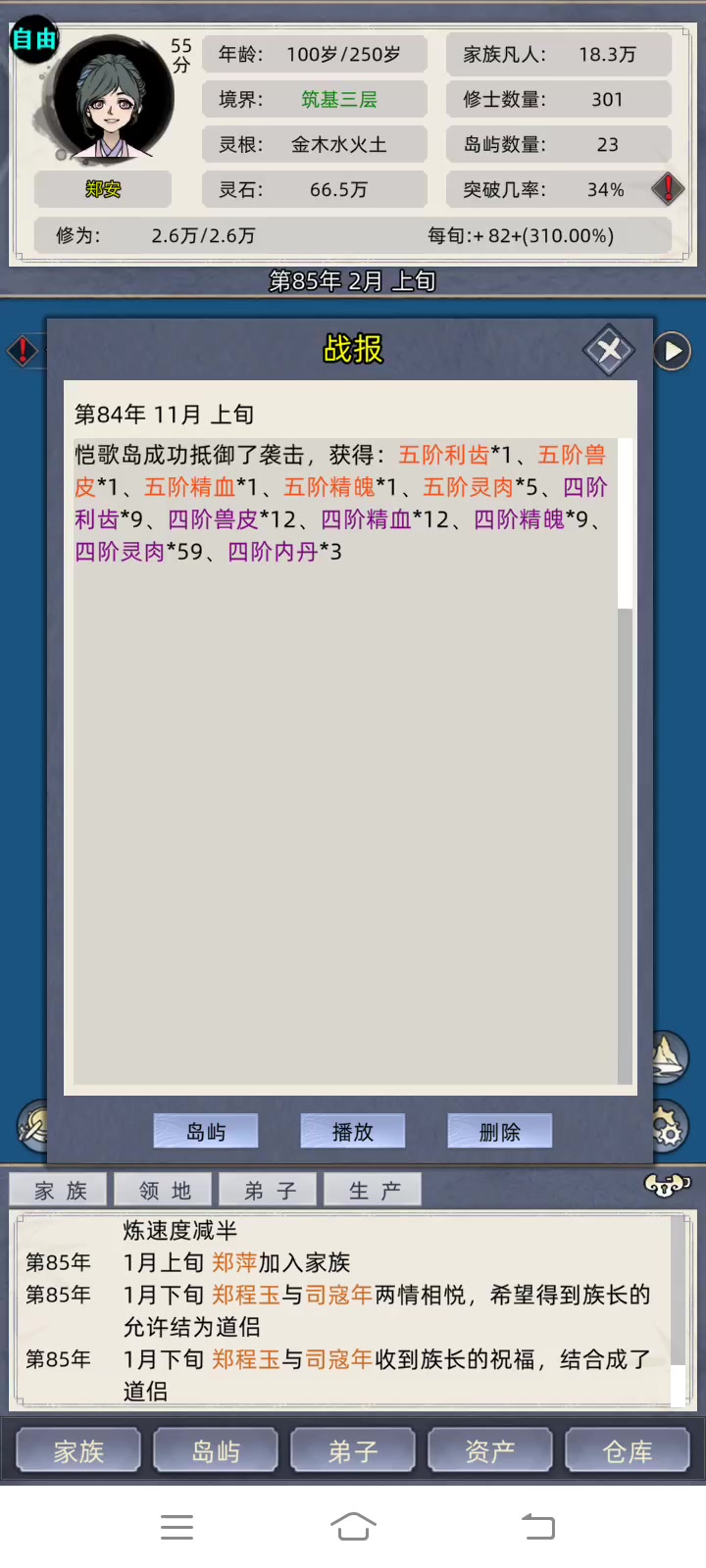Open 仓库 in bottom navigation
The image size is (706, 1568).
[628, 1450]
